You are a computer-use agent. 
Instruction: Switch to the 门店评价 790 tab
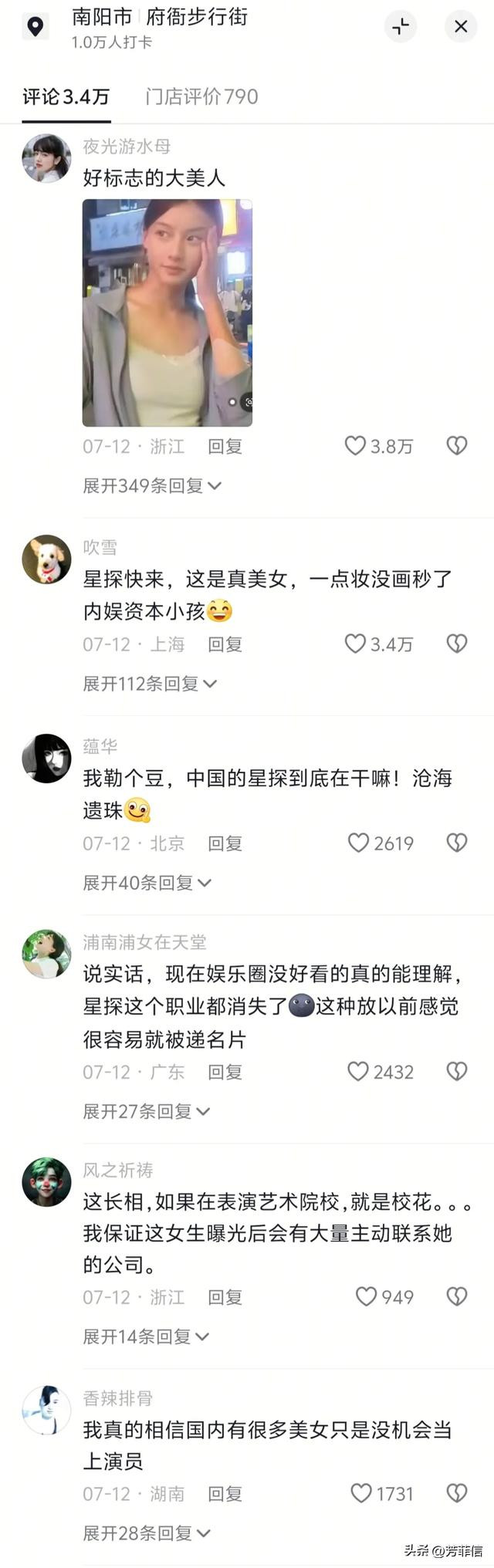[201, 96]
